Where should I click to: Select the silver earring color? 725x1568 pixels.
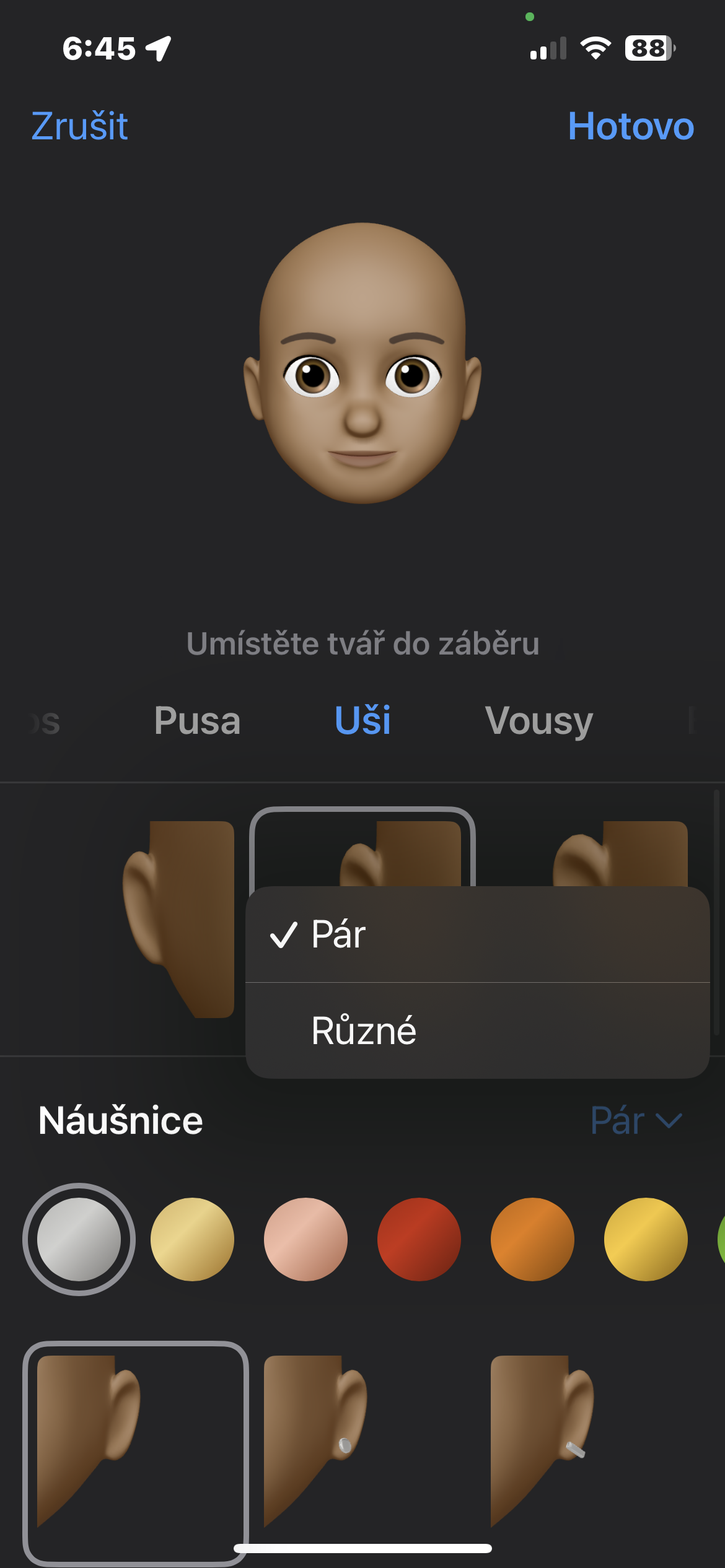tap(79, 1239)
